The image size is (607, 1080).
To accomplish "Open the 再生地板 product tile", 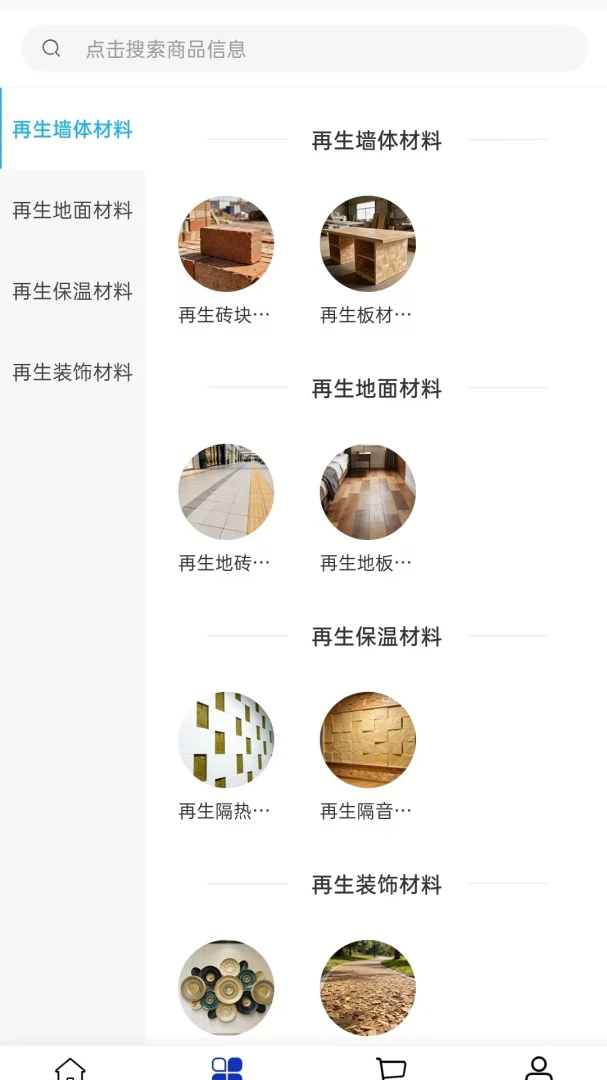I will pyautogui.click(x=367, y=508).
